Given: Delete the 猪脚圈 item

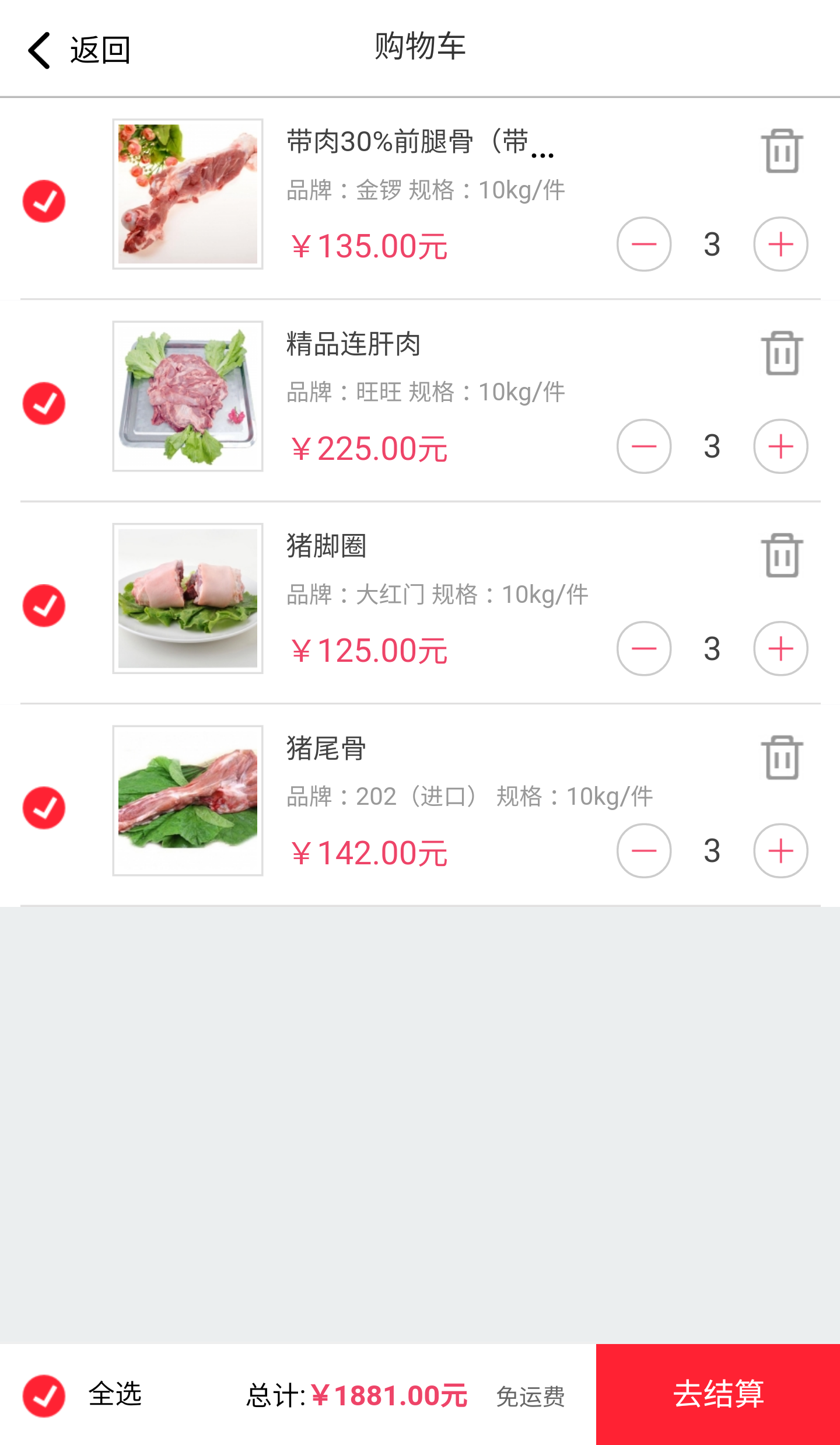Looking at the screenshot, I should (782, 556).
